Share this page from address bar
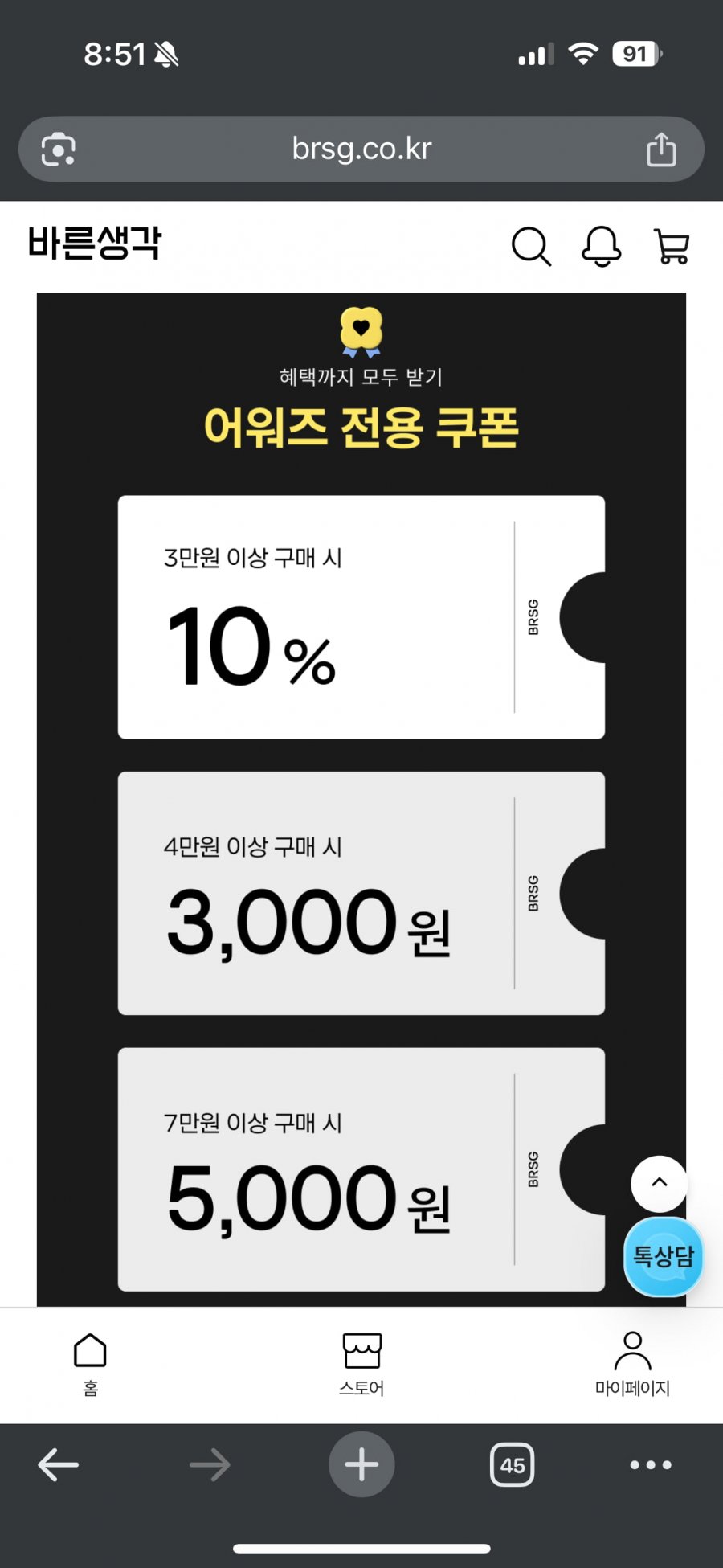This screenshot has height=1568, width=723. (661, 149)
